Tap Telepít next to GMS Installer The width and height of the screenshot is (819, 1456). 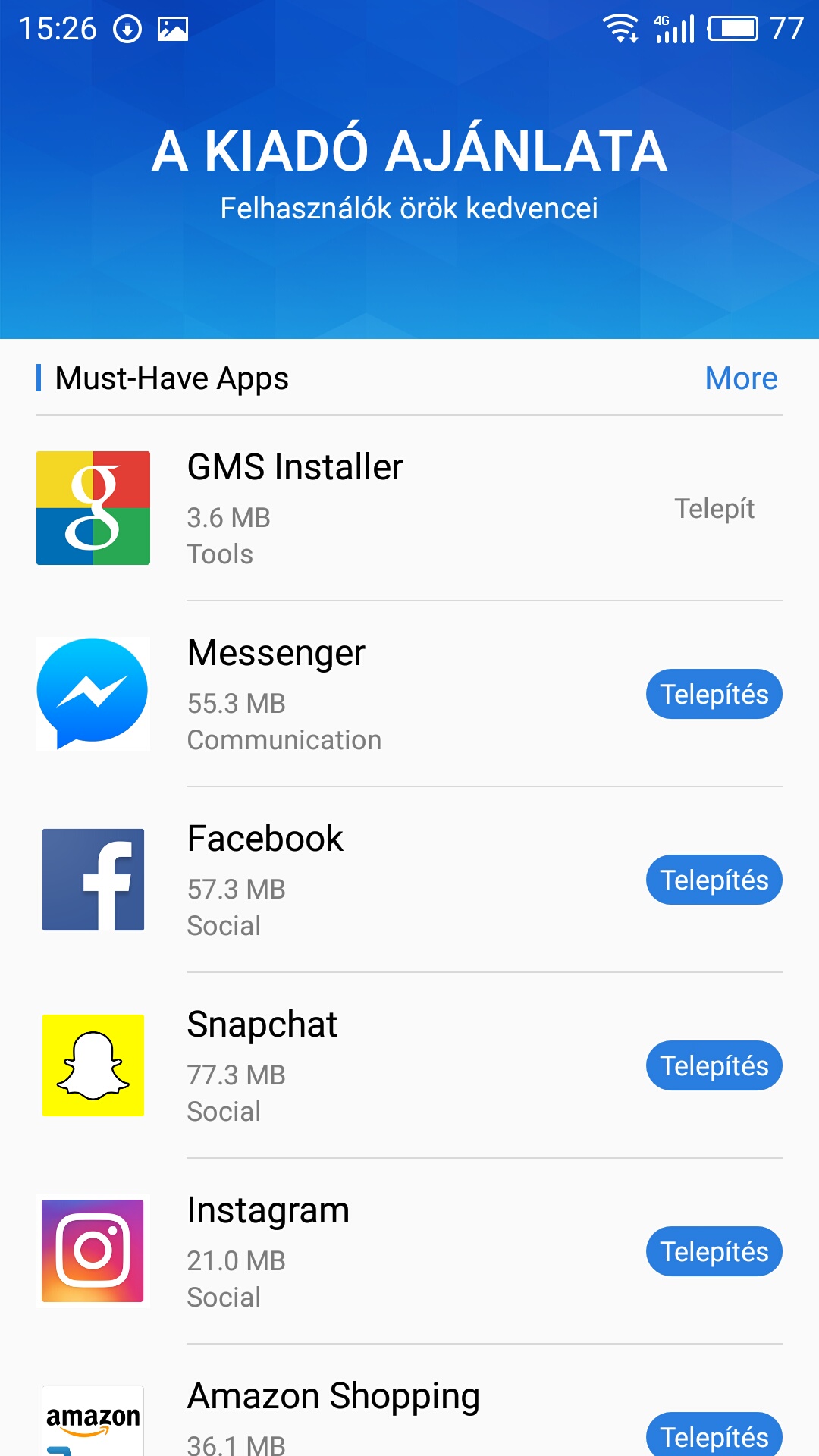[714, 508]
